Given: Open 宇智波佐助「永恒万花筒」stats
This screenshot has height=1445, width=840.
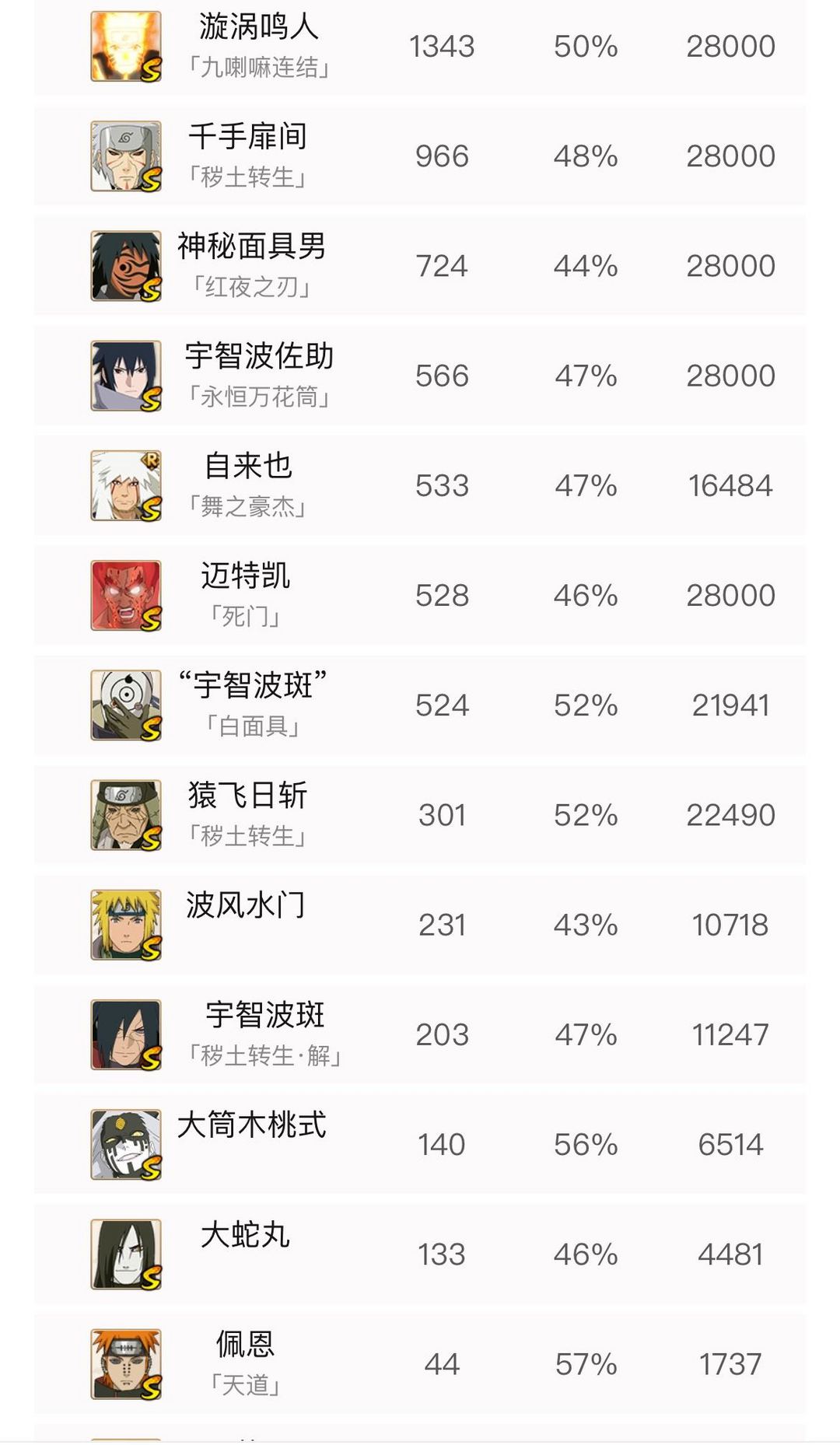Looking at the screenshot, I should click(420, 376).
